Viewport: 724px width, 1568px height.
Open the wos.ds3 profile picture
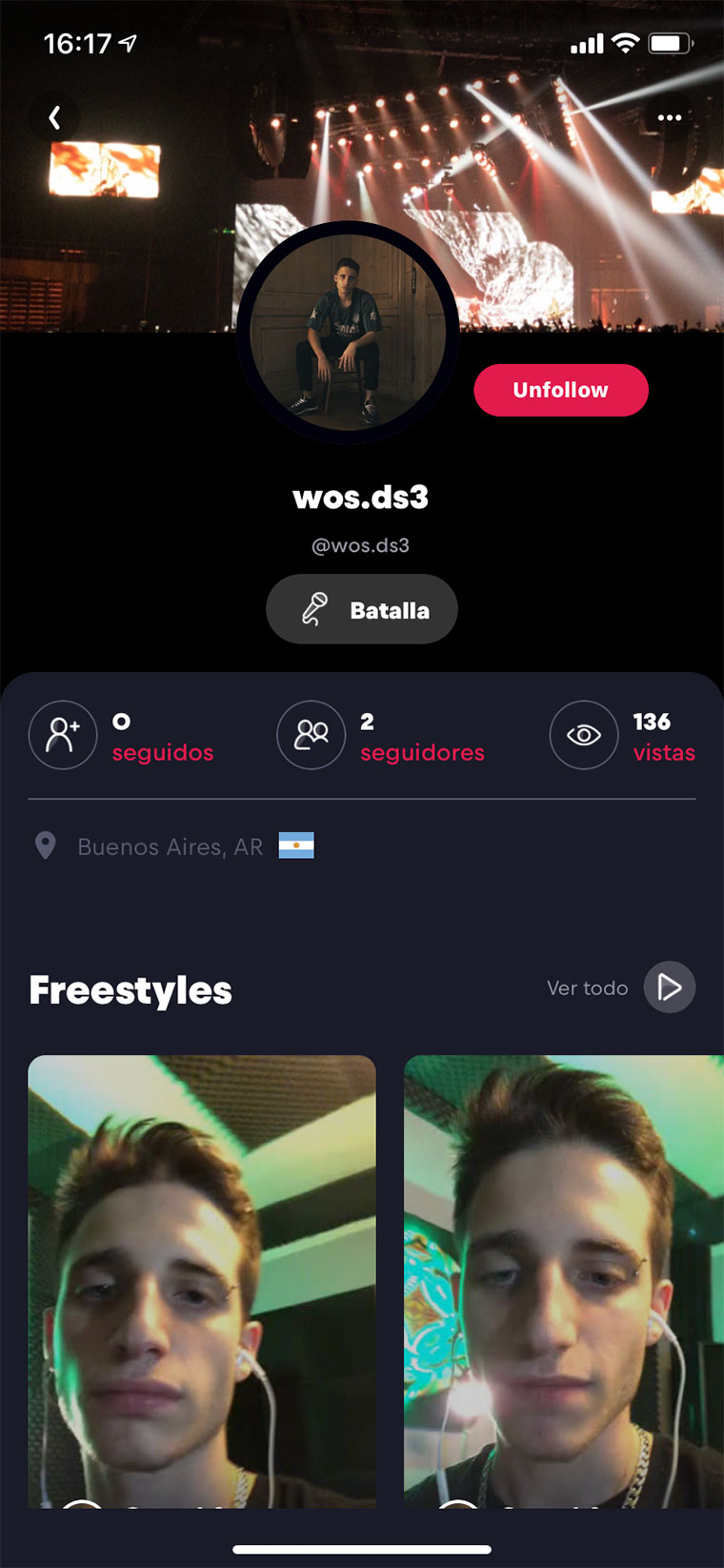pos(348,332)
